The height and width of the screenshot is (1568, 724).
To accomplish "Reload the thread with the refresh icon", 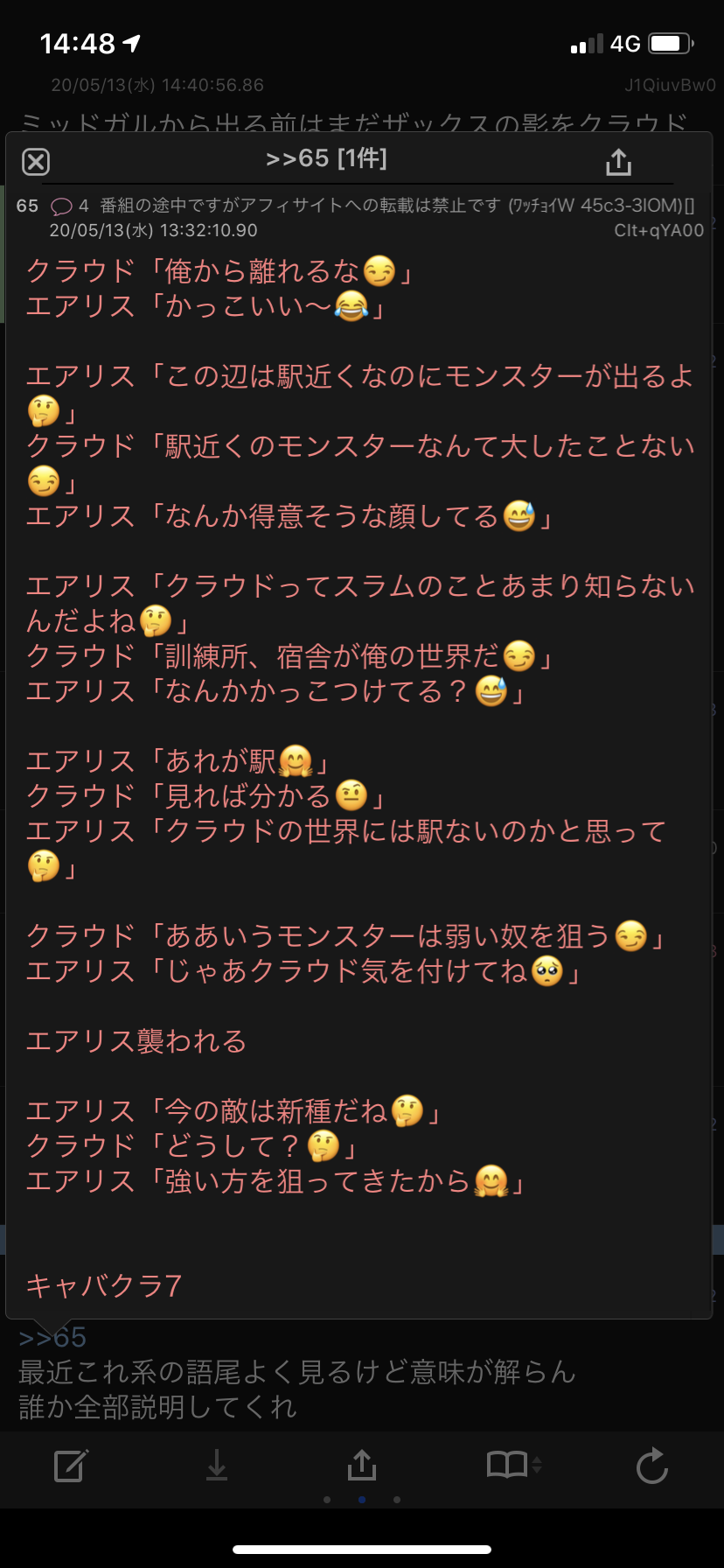I will 652,1465.
